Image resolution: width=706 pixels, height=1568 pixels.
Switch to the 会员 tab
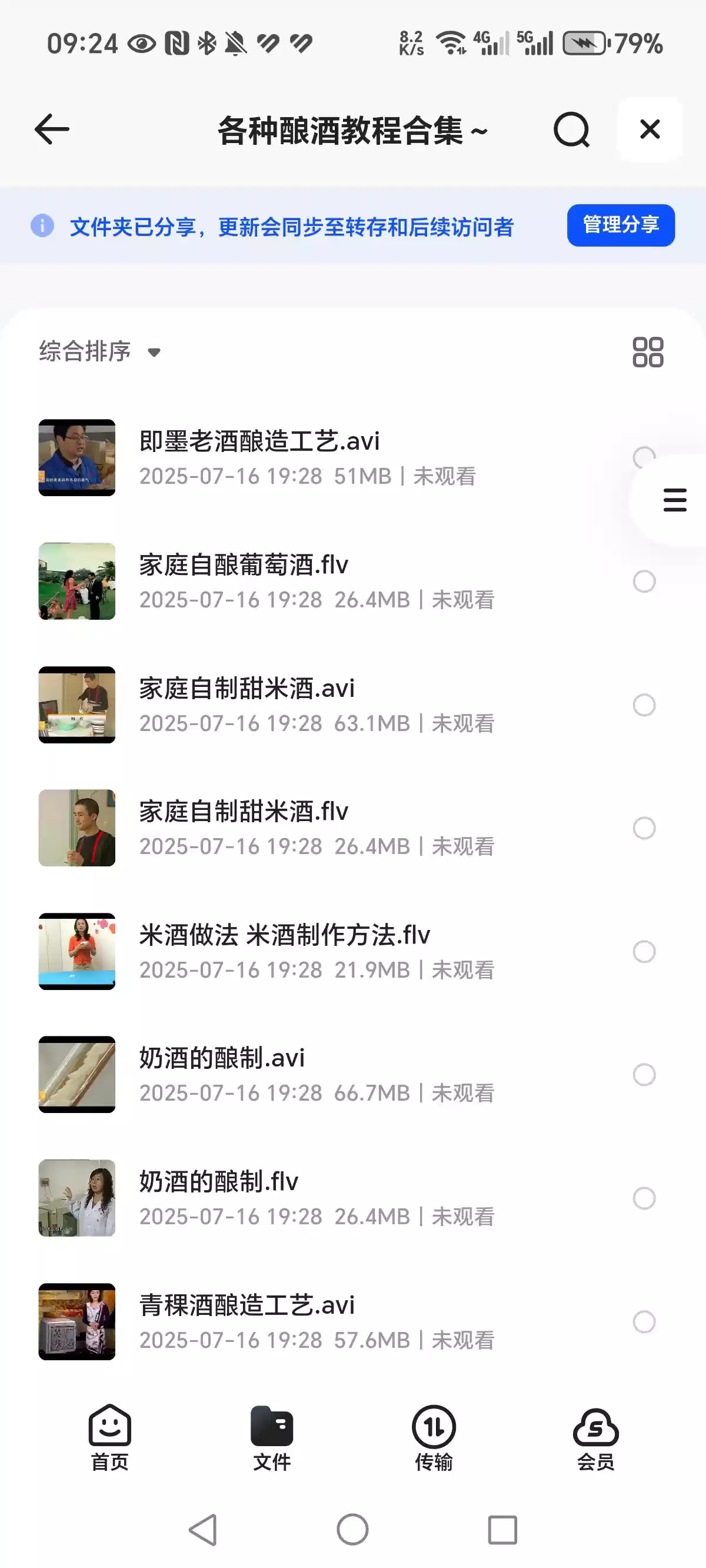[595, 1438]
